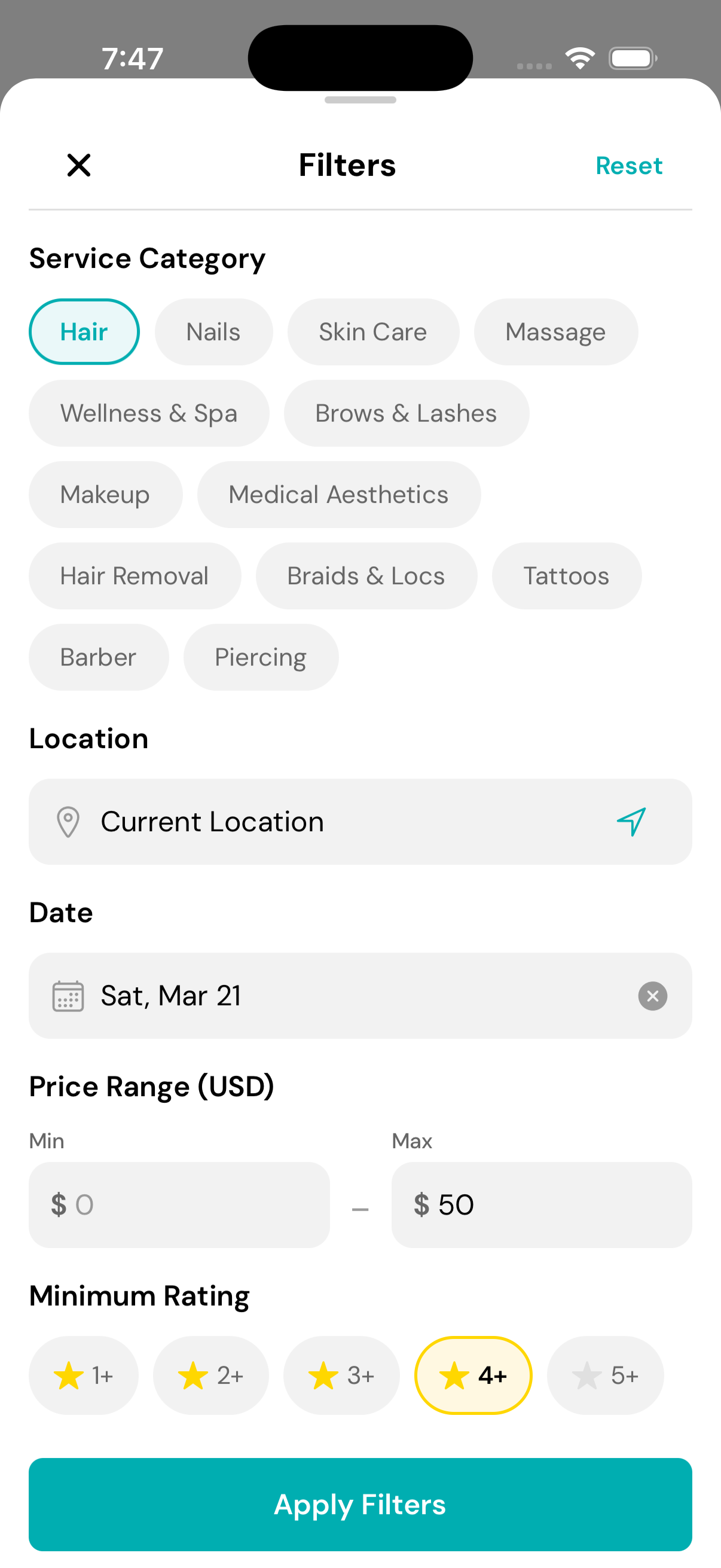Choose the Skin Care chip
This screenshot has height=1568, width=721.
[373, 332]
